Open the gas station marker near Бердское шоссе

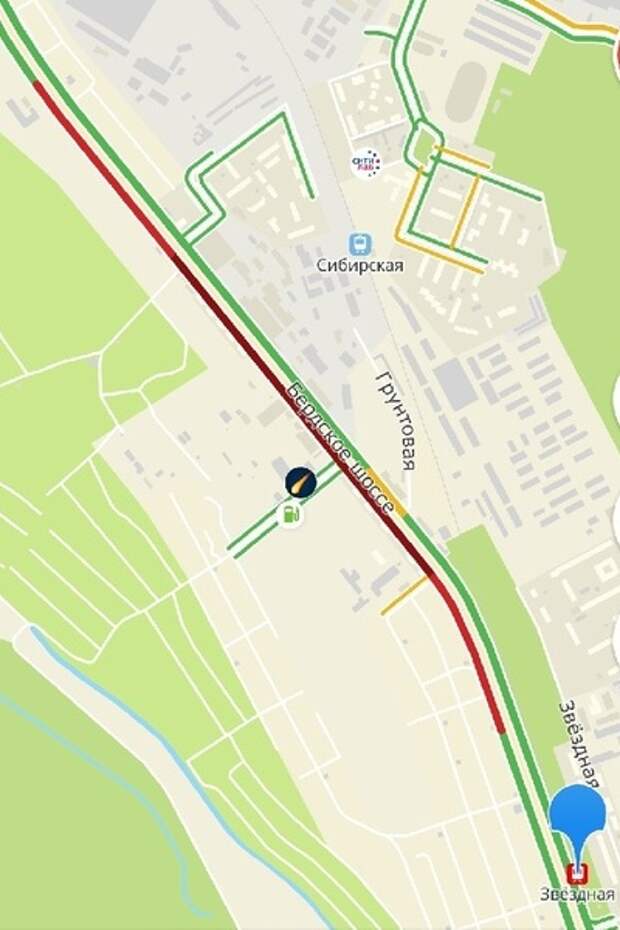point(290,516)
